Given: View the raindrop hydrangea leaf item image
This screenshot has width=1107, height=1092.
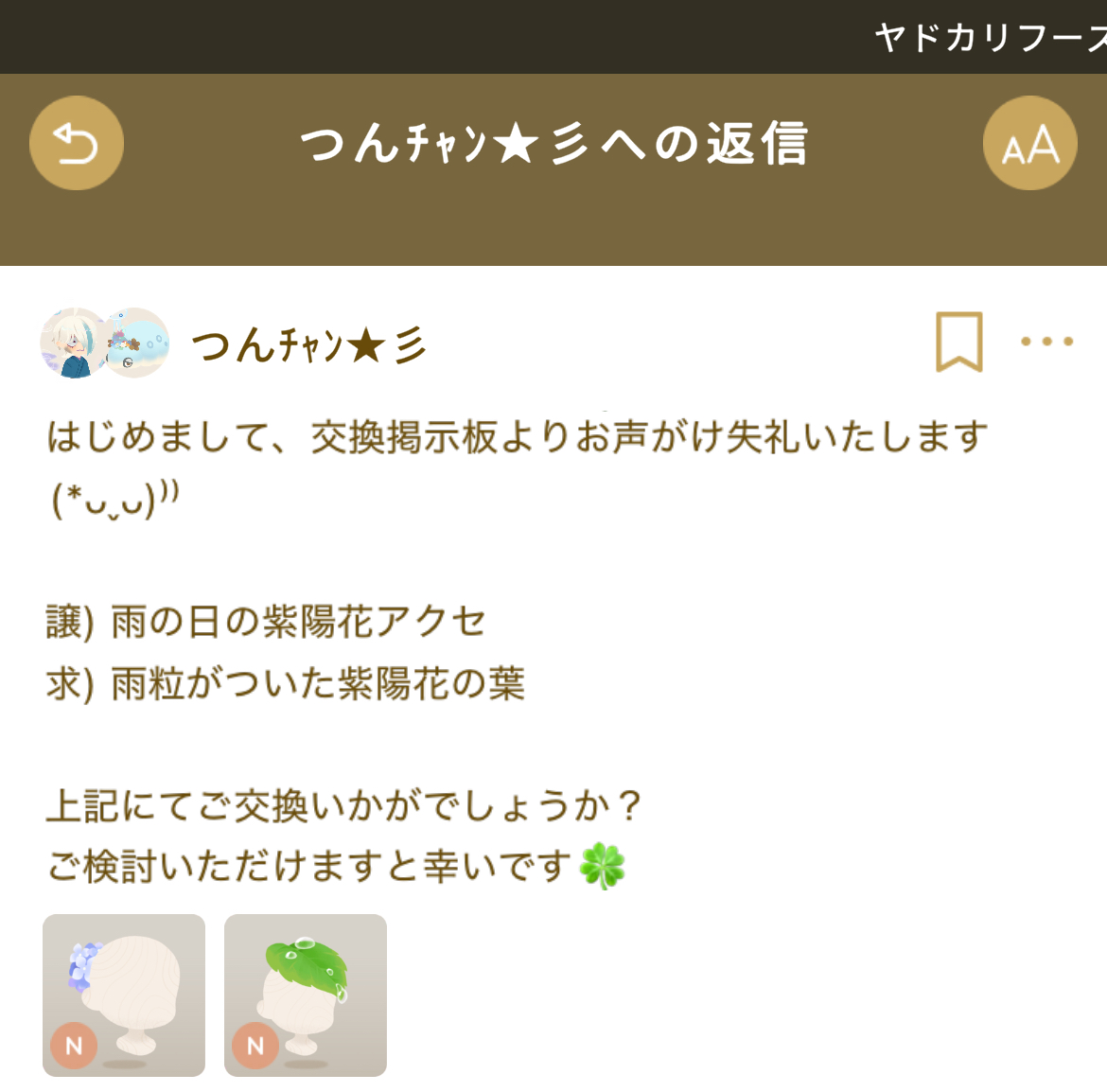Looking at the screenshot, I should pyautogui.click(x=306, y=995).
